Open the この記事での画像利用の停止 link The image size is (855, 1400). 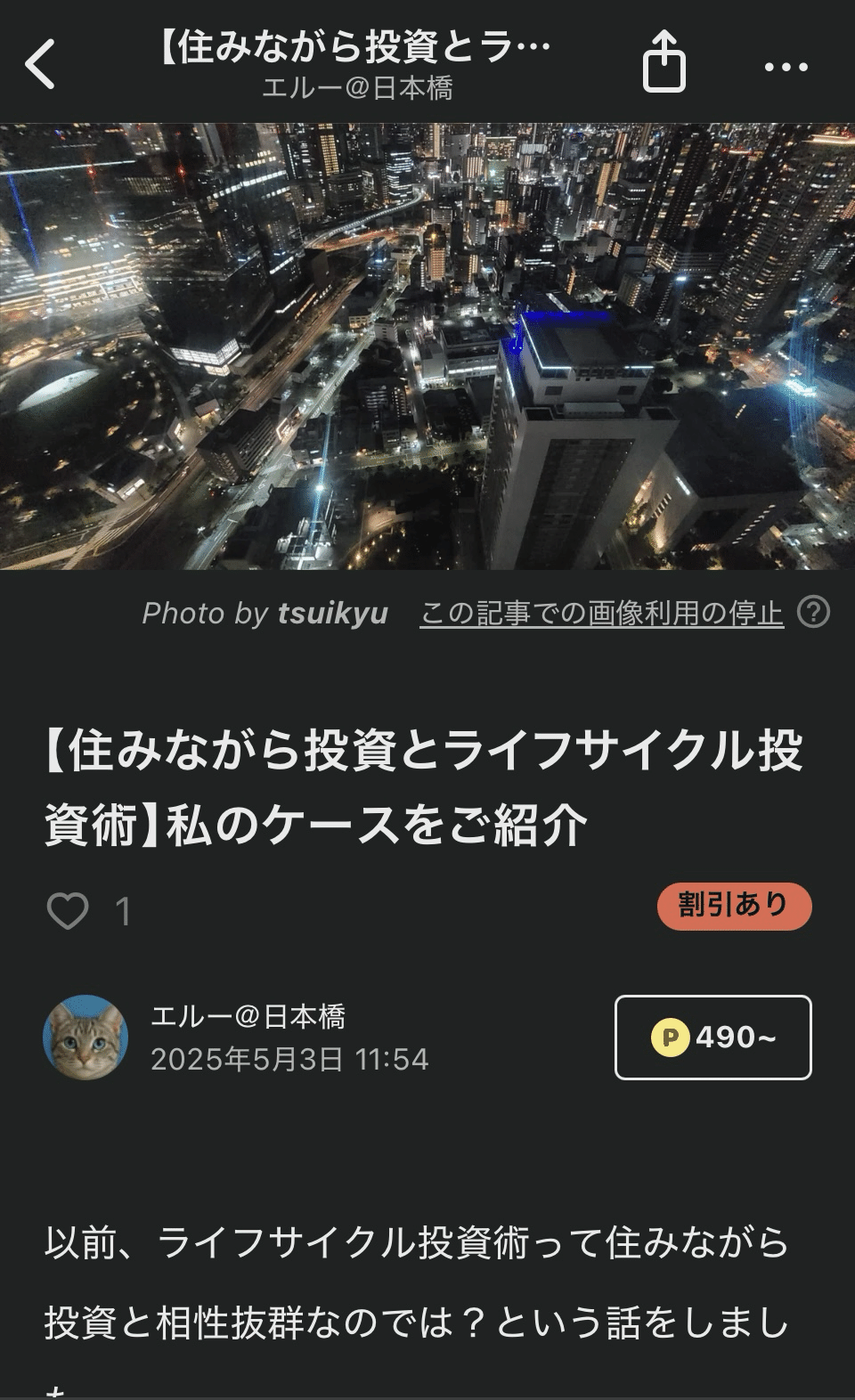coord(600,612)
